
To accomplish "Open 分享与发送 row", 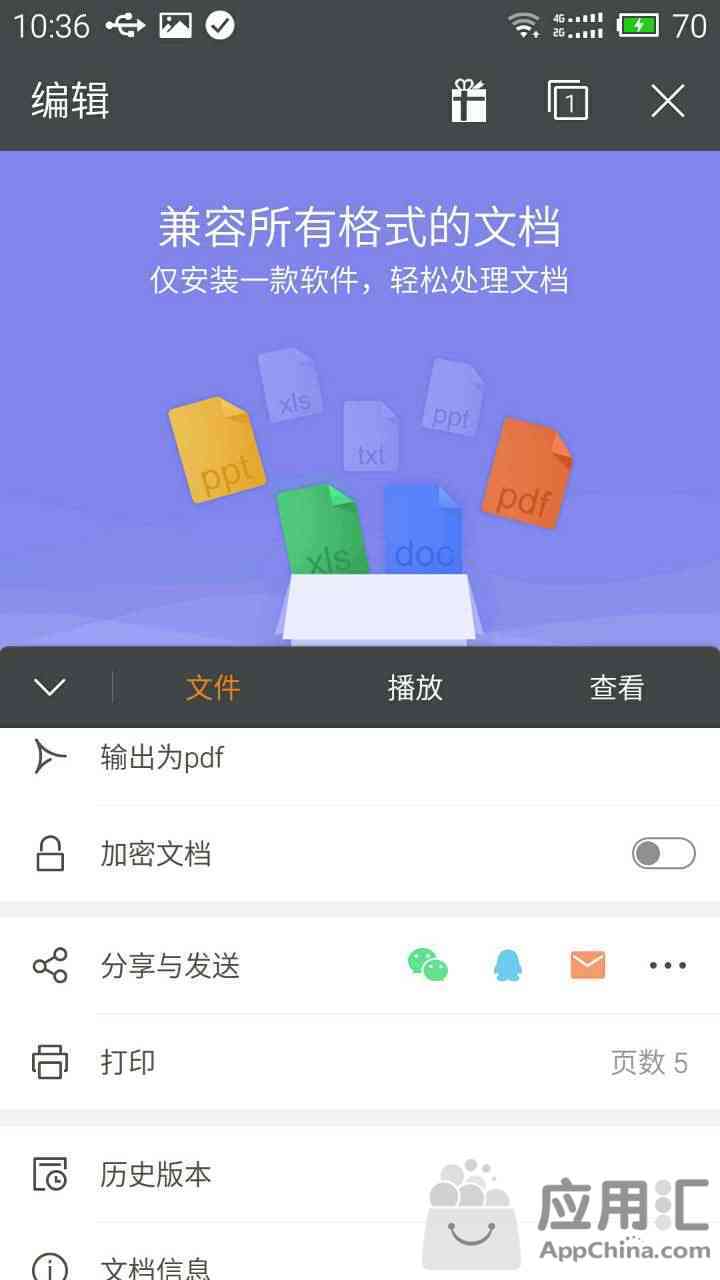I will [170, 966].
